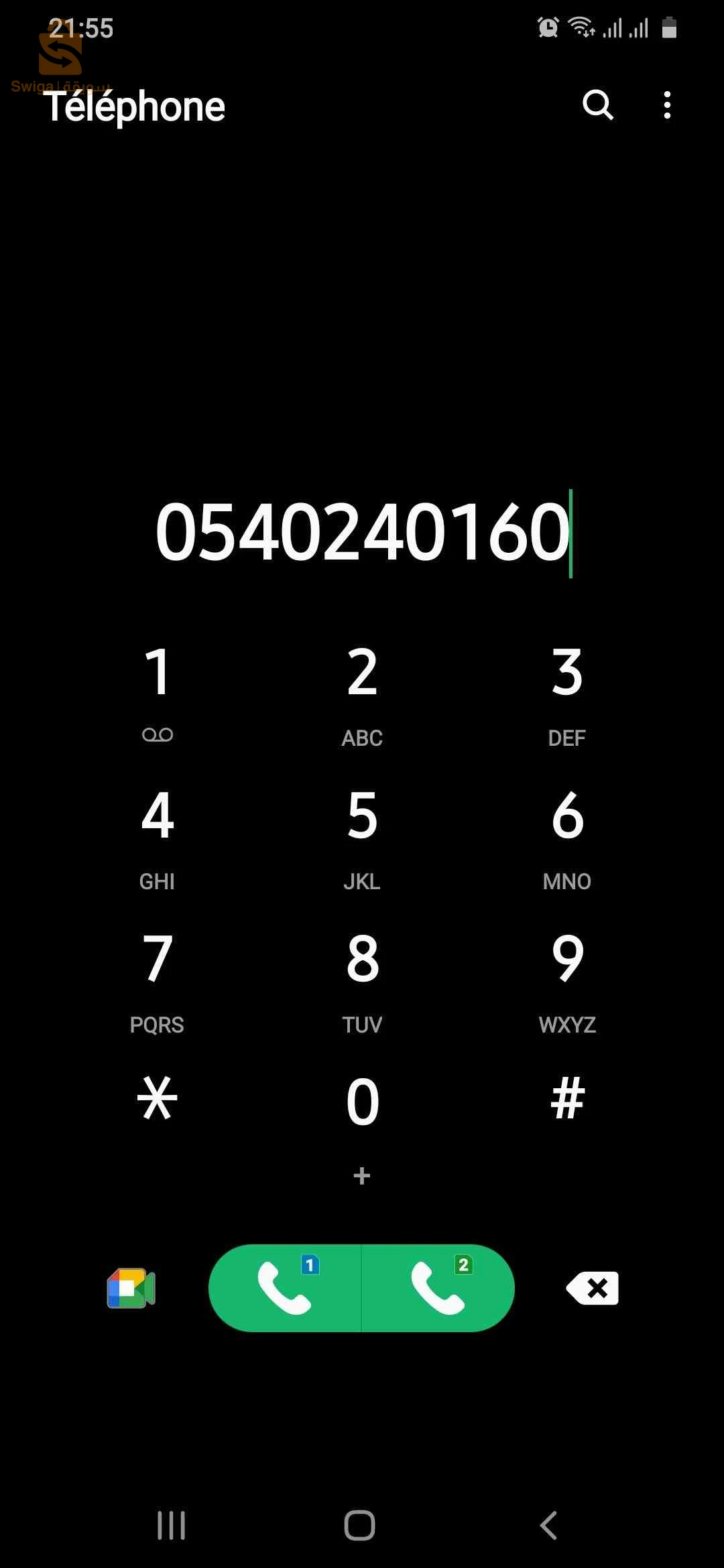Tap the 9 WXYZ key
This screenshot has height=1568, width=724.
click(567, 978)
